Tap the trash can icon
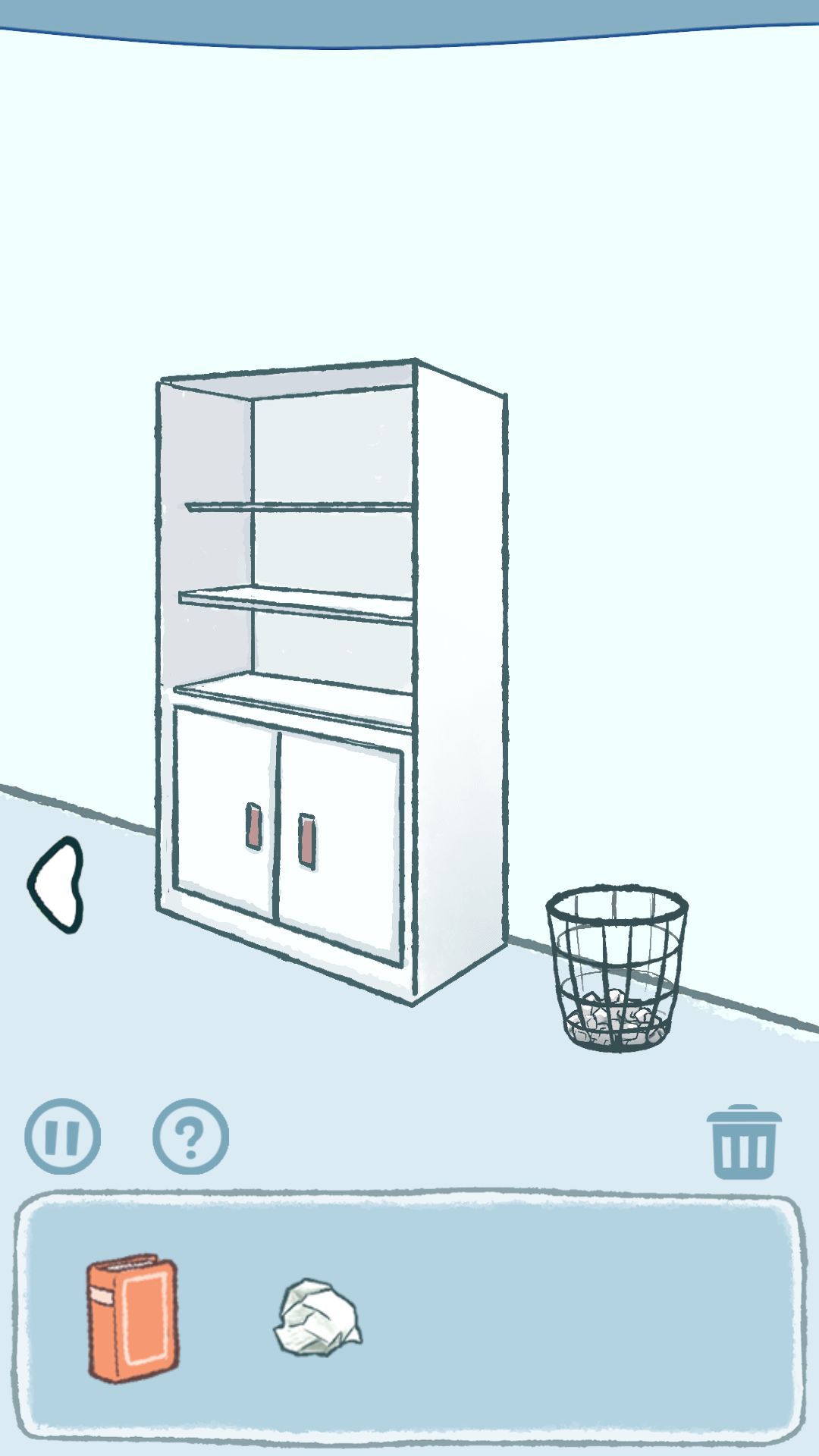This screenshot has height=1456, width=819. [x=743, y=1142]
